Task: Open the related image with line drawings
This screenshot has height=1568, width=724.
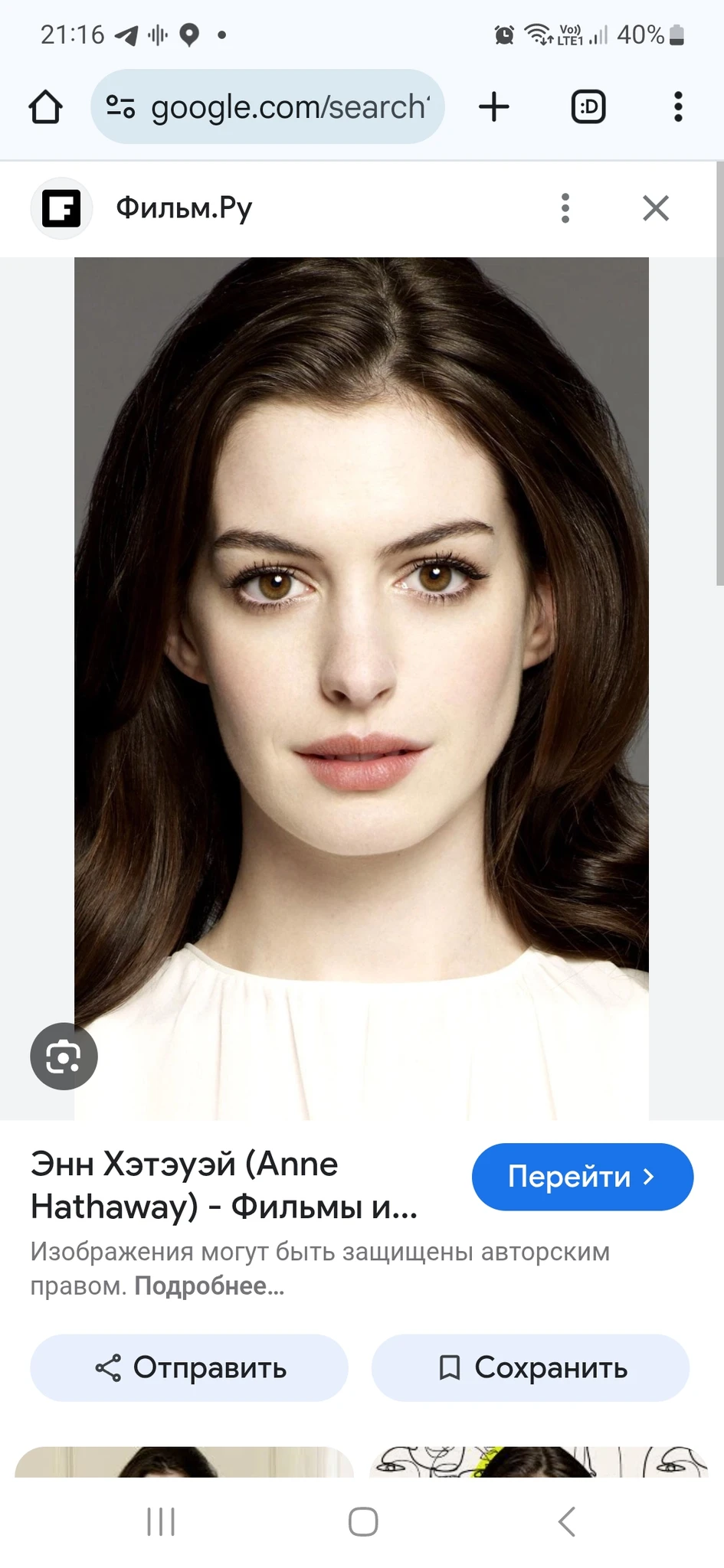Action: click(x=539, y=1462)
